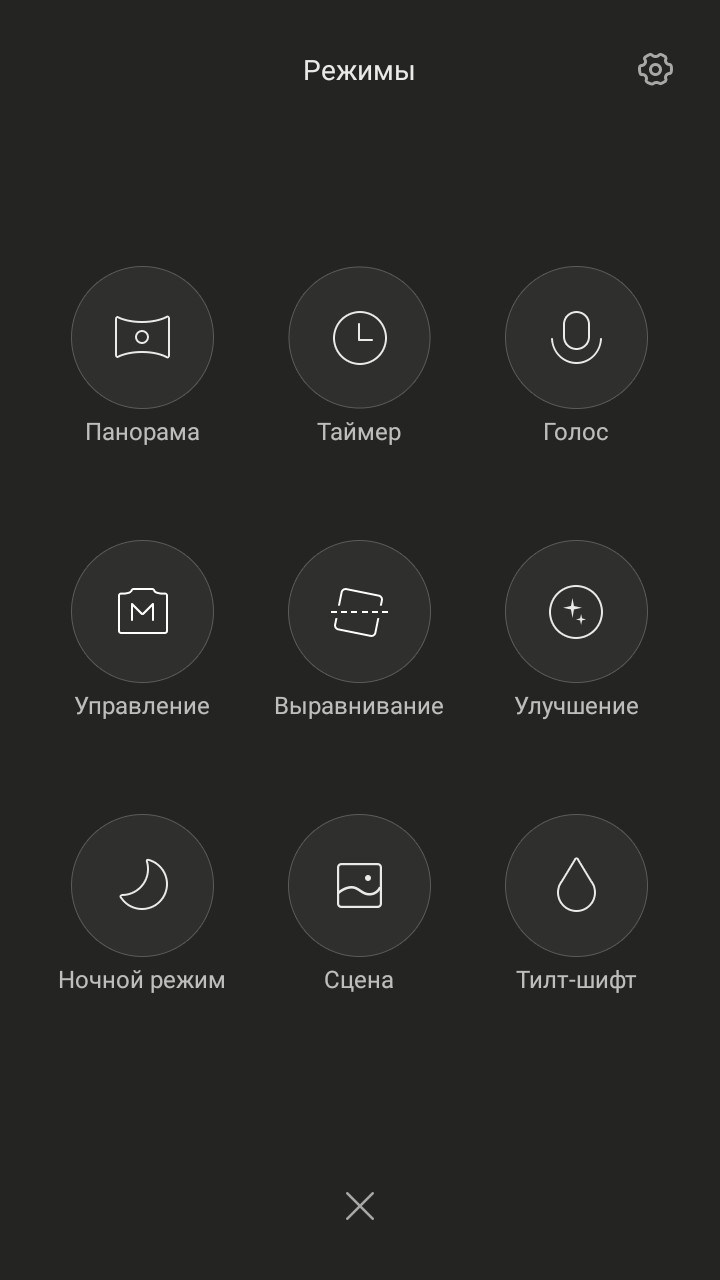Open the Управление manual mode
This screenshot has width=720, height=1280.
(142, 611)
